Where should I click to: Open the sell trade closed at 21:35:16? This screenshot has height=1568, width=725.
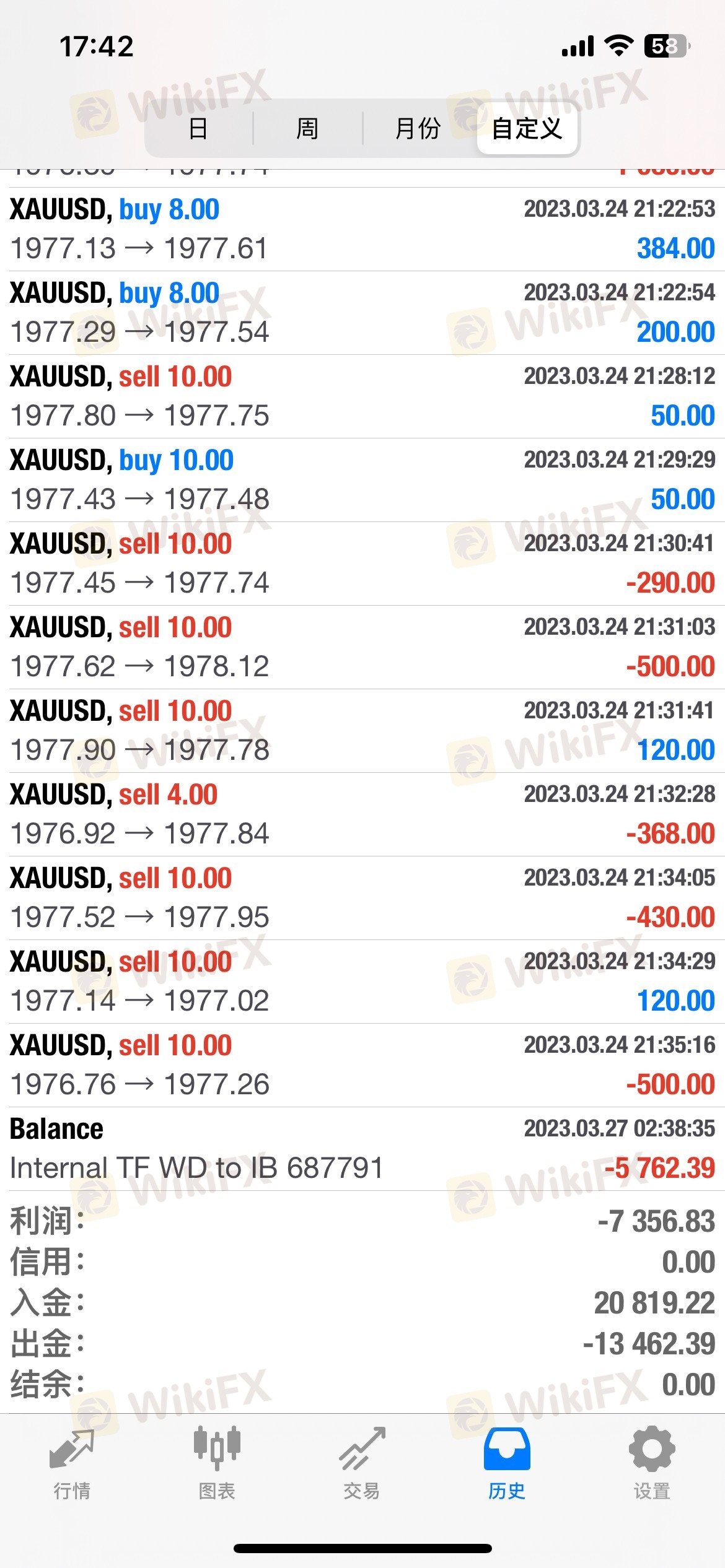pyautogui.click(x=362, y=1065)
